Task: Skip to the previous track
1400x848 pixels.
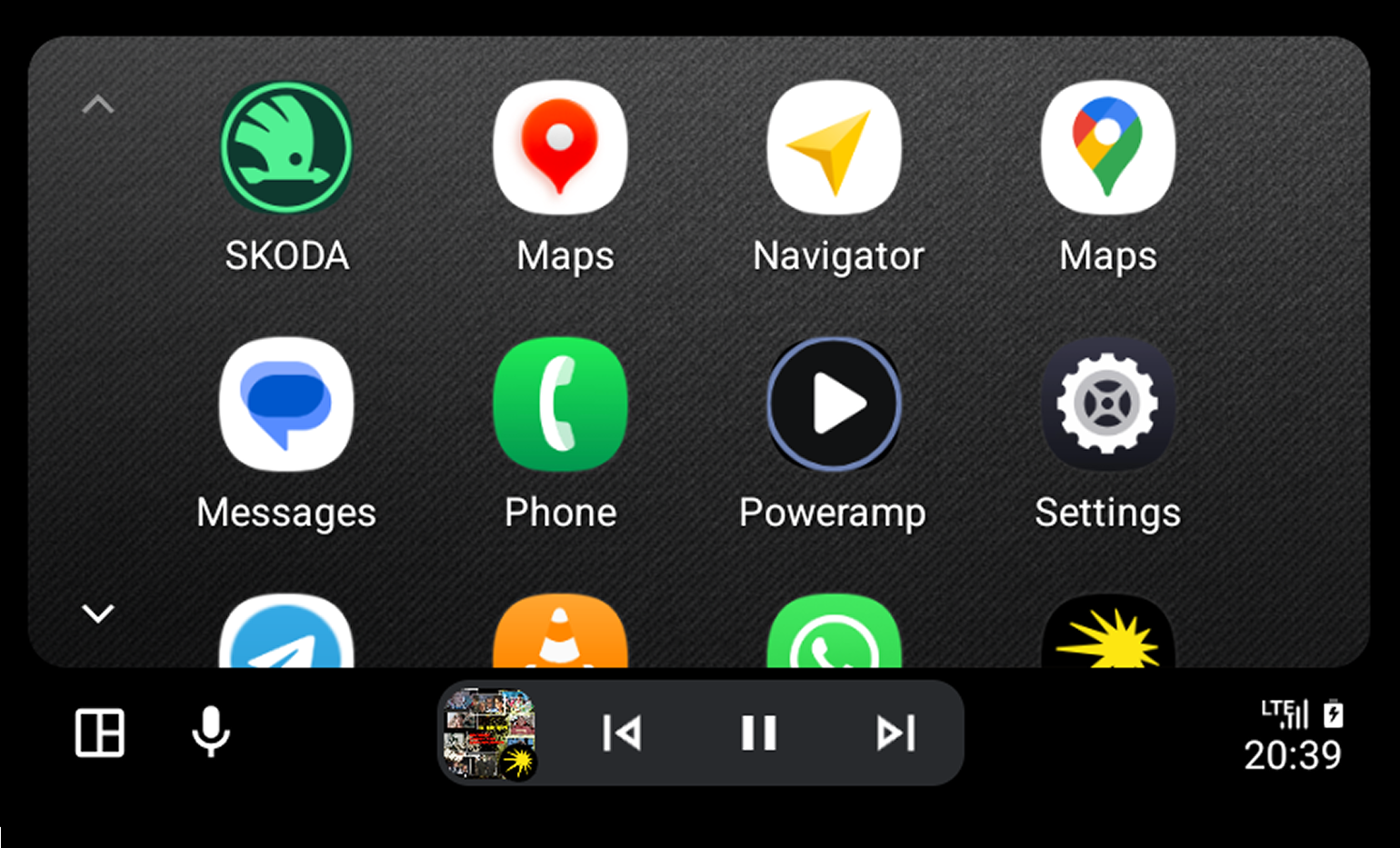Action: [623, 733]
